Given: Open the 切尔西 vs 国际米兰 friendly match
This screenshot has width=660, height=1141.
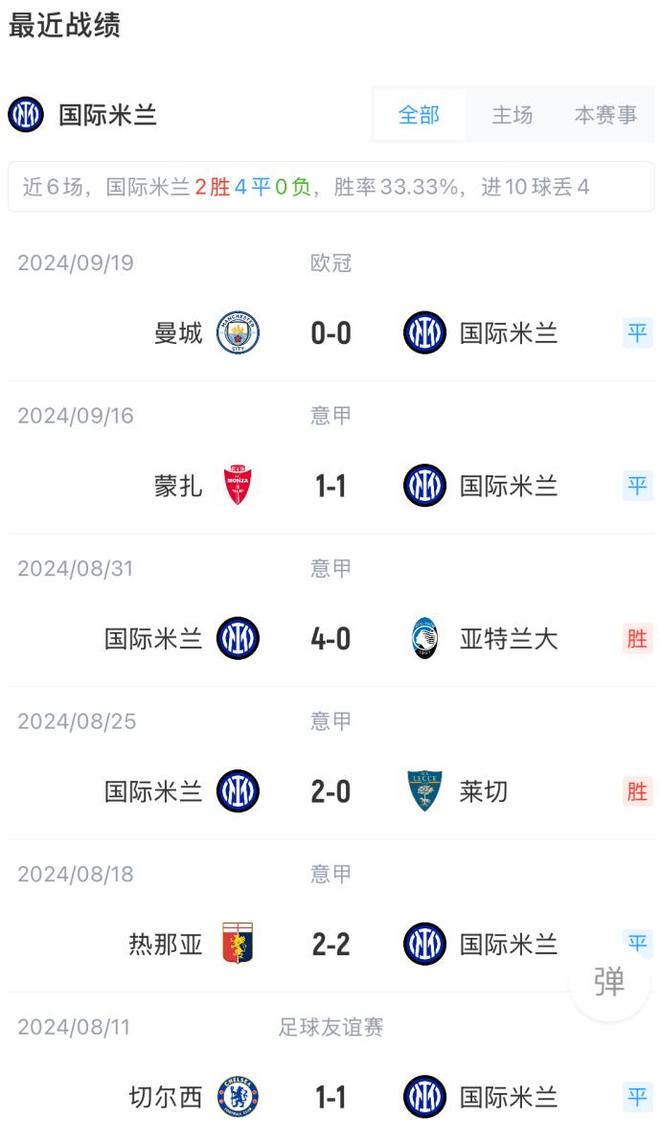Looking at the screenshot, I should (331, 1097).
